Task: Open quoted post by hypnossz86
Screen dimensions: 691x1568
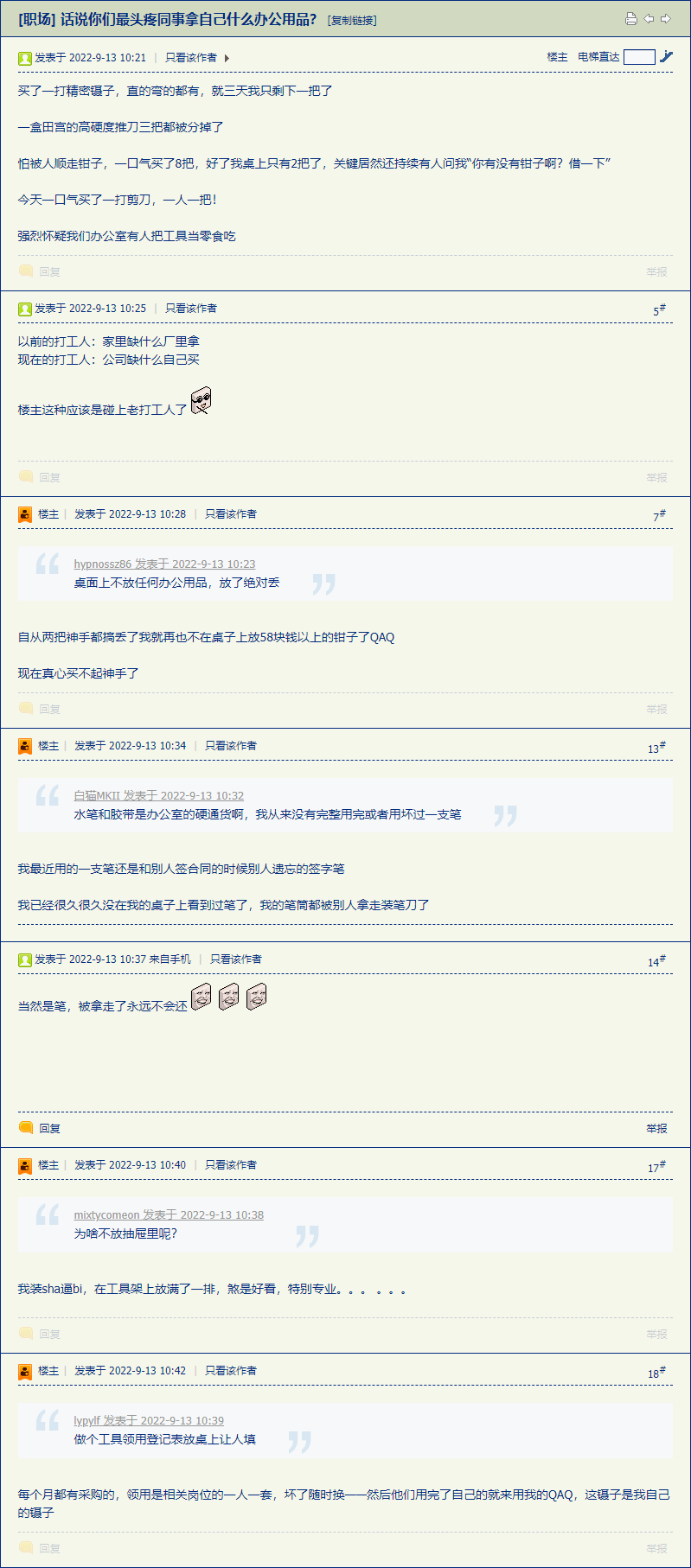Action: pos(164,564)
